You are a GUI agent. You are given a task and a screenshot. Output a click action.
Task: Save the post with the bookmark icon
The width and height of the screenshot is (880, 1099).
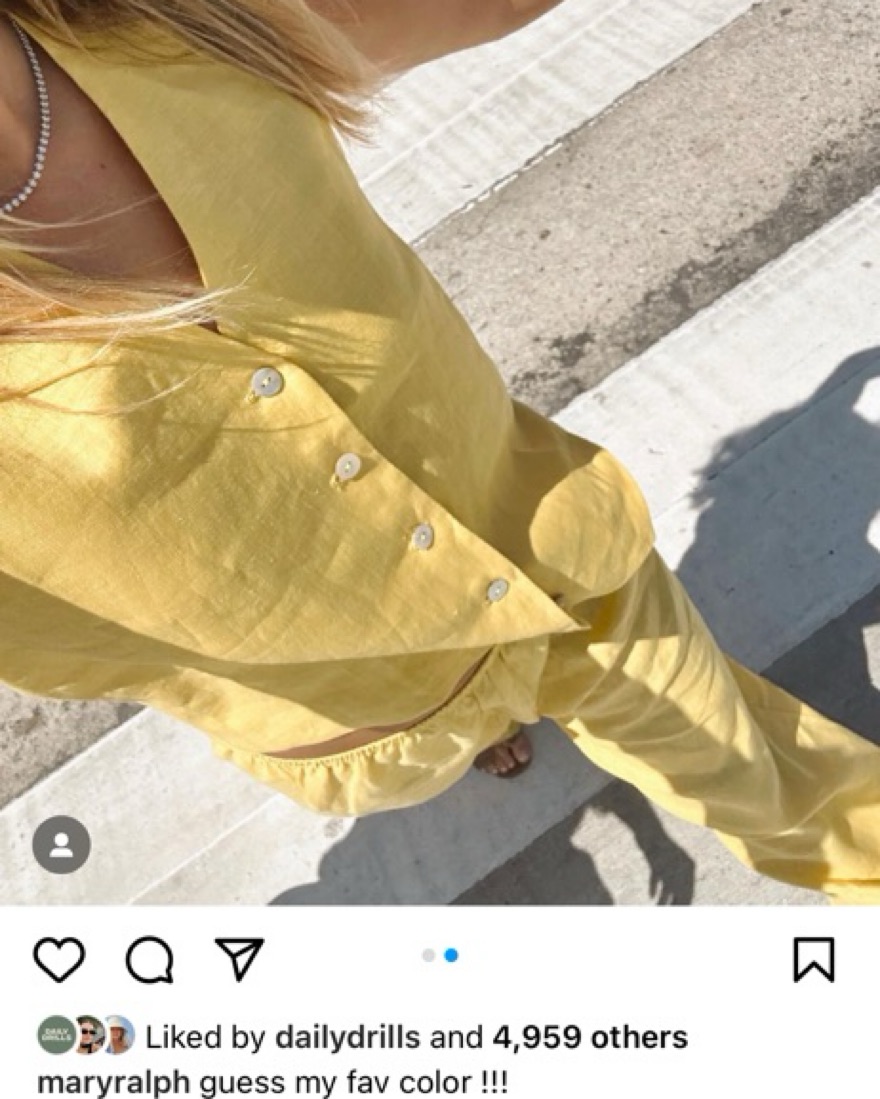pos(813,960)
